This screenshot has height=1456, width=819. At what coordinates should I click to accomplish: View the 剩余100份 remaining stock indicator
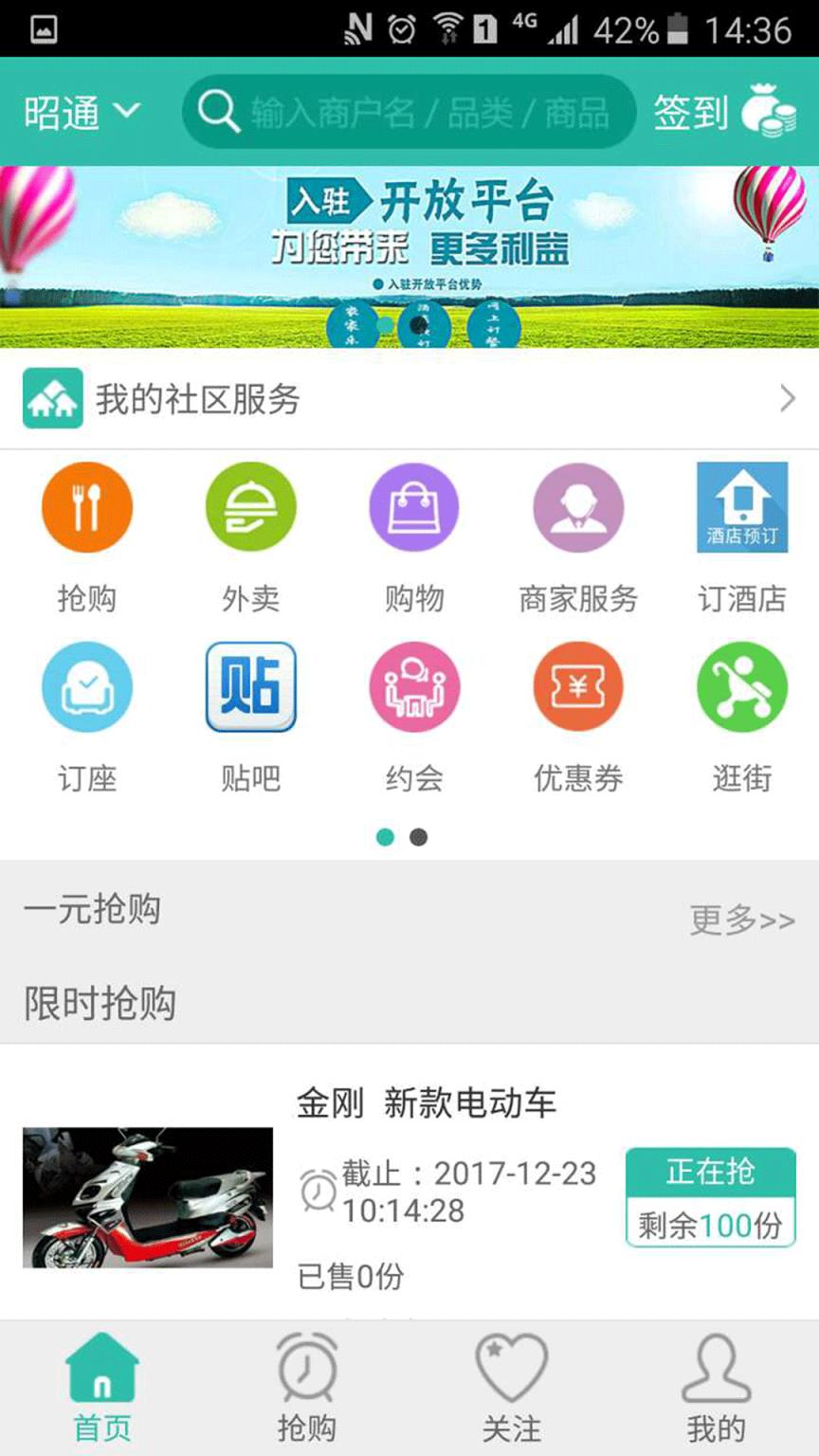[710, 1225]
